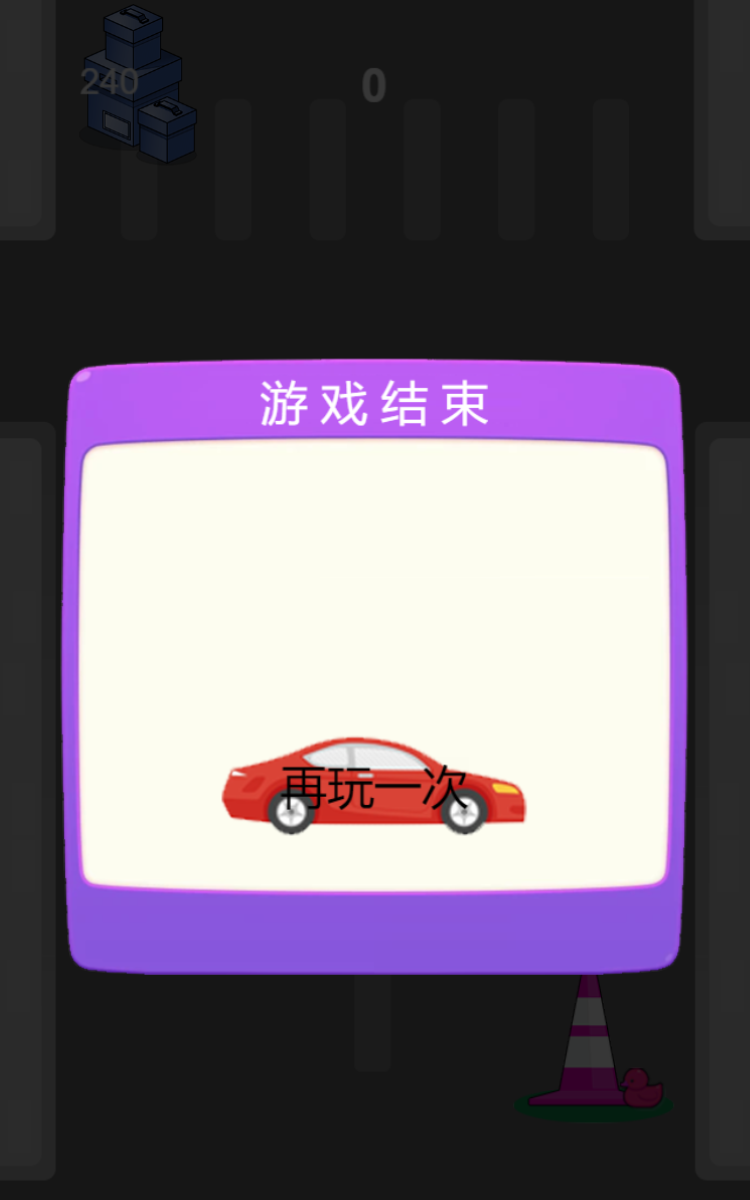The height and width of the screenshot is (1200, 750).
Task: Tap 再玩一次 to play again
Action: (x=374, y=790)
